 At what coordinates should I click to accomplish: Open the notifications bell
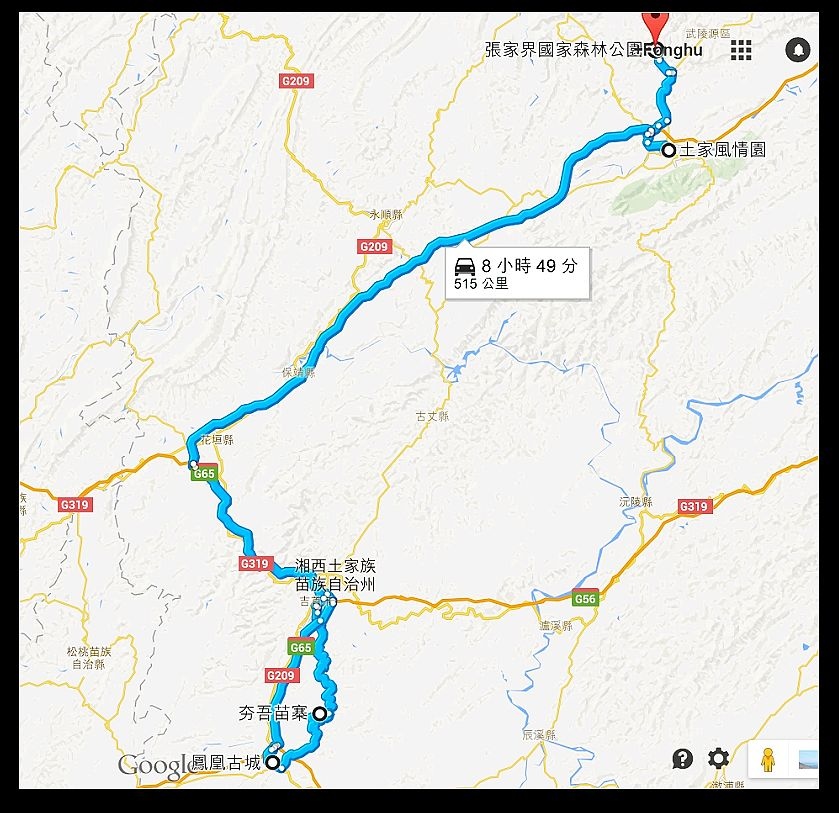click(x=797, y=50)
